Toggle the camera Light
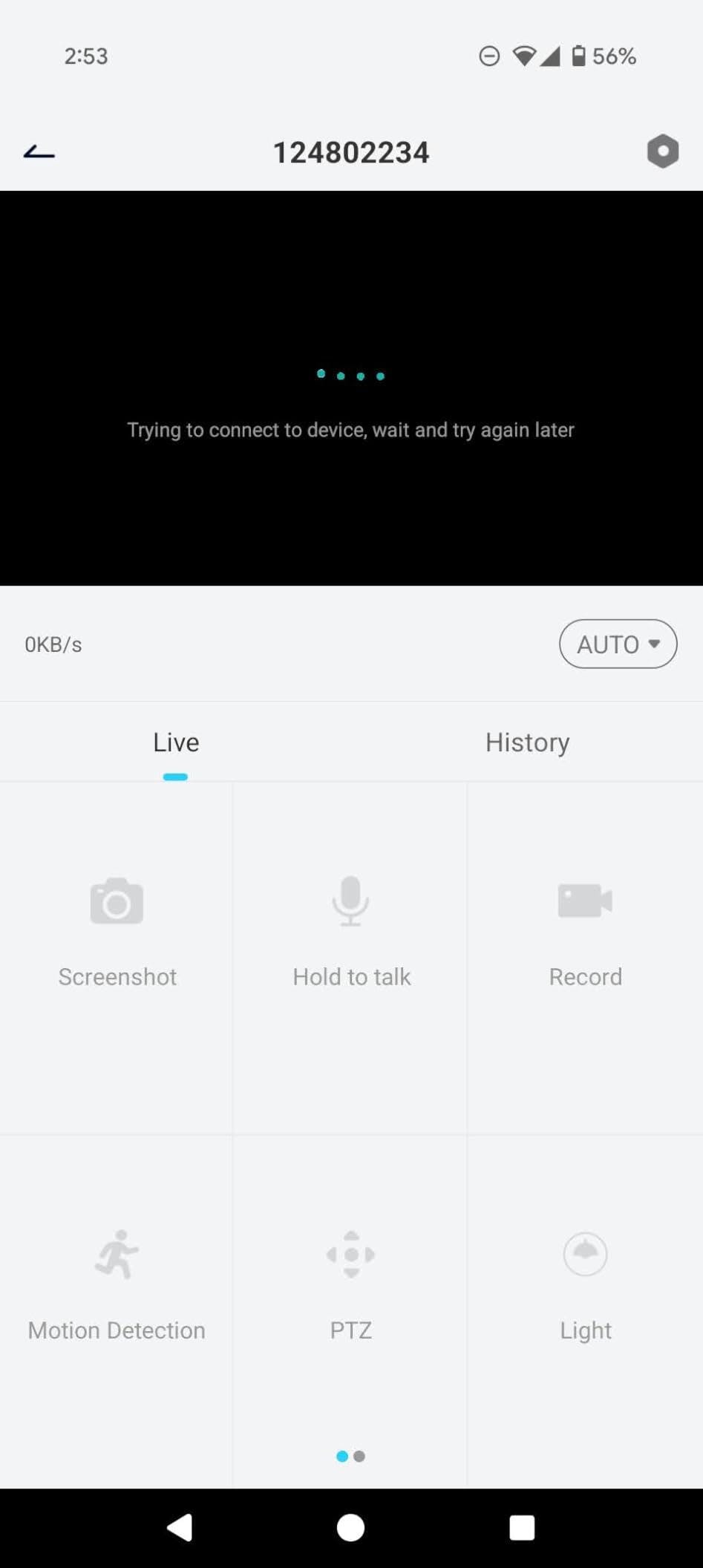The image size is (703, 1568). click(x=585, y=1281)
